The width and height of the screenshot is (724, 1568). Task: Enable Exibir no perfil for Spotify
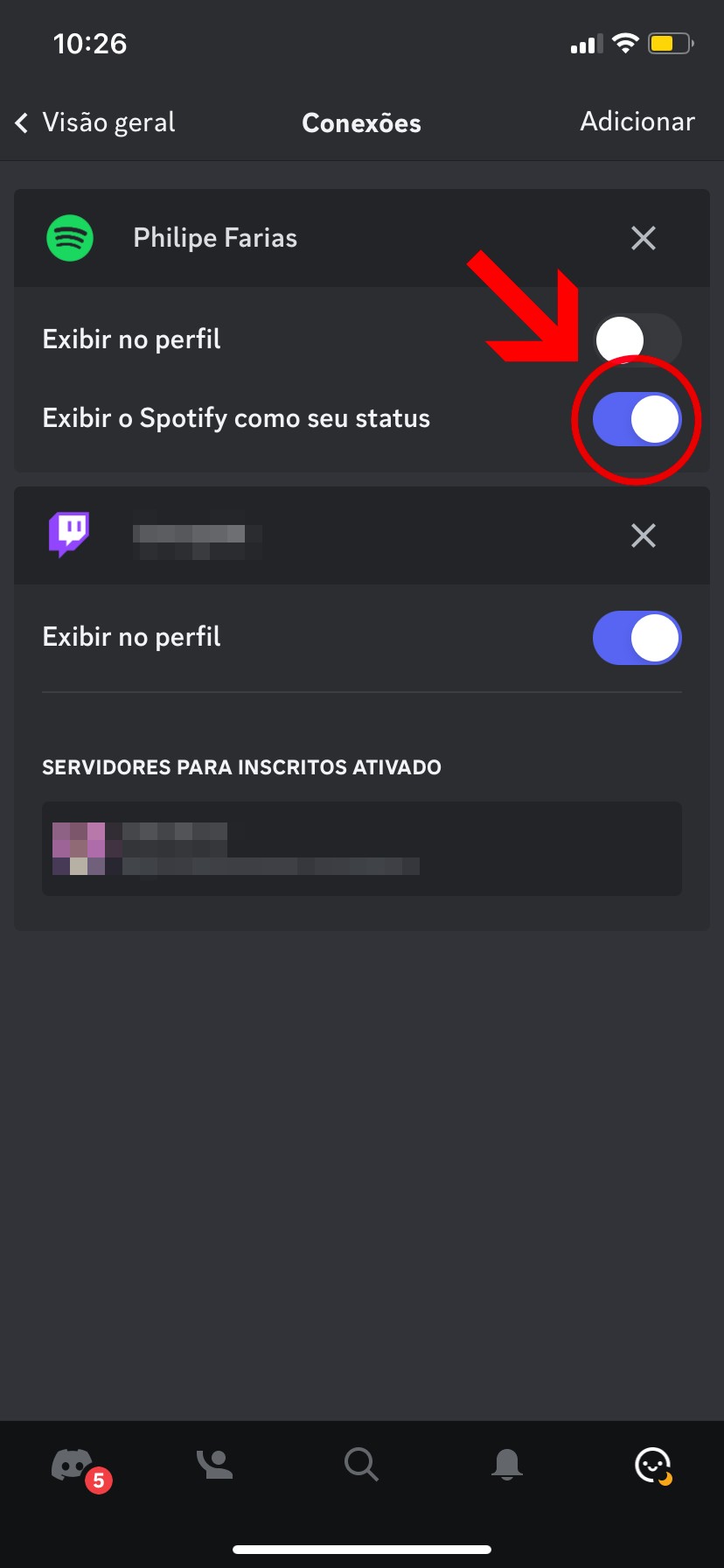637,339
